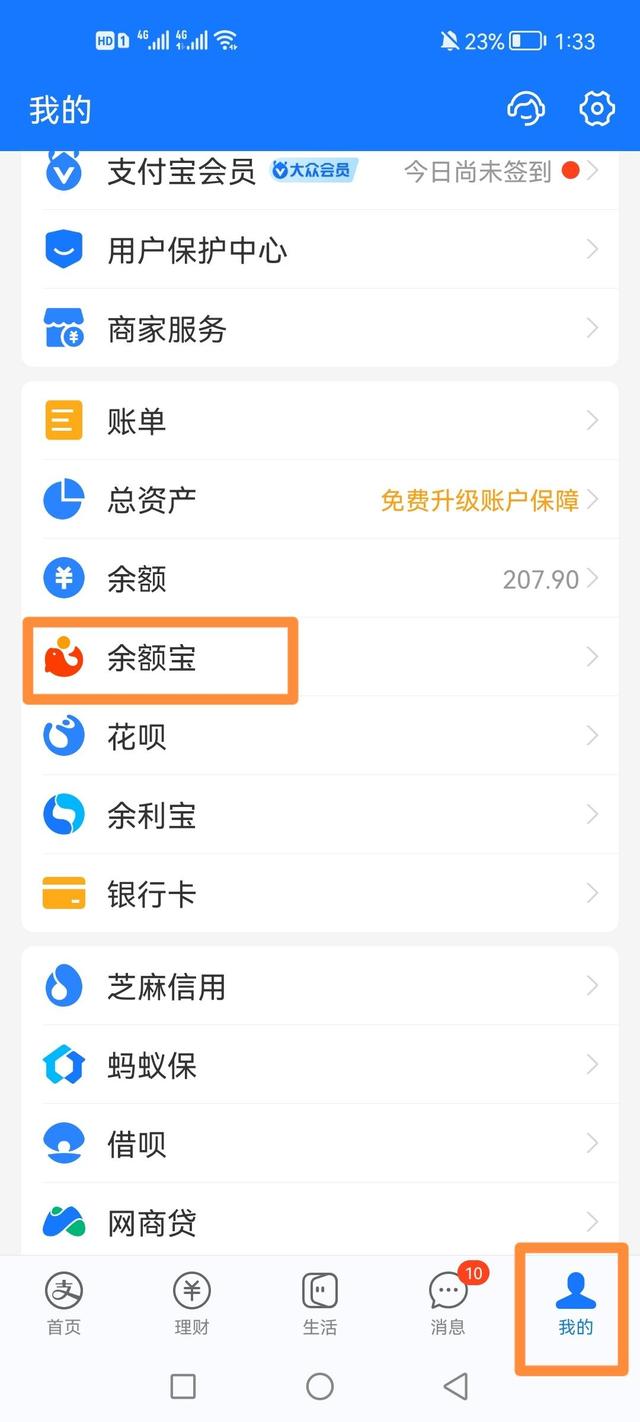View 账单 bills
Viewport: 640px width, 1422px height.
320,421
